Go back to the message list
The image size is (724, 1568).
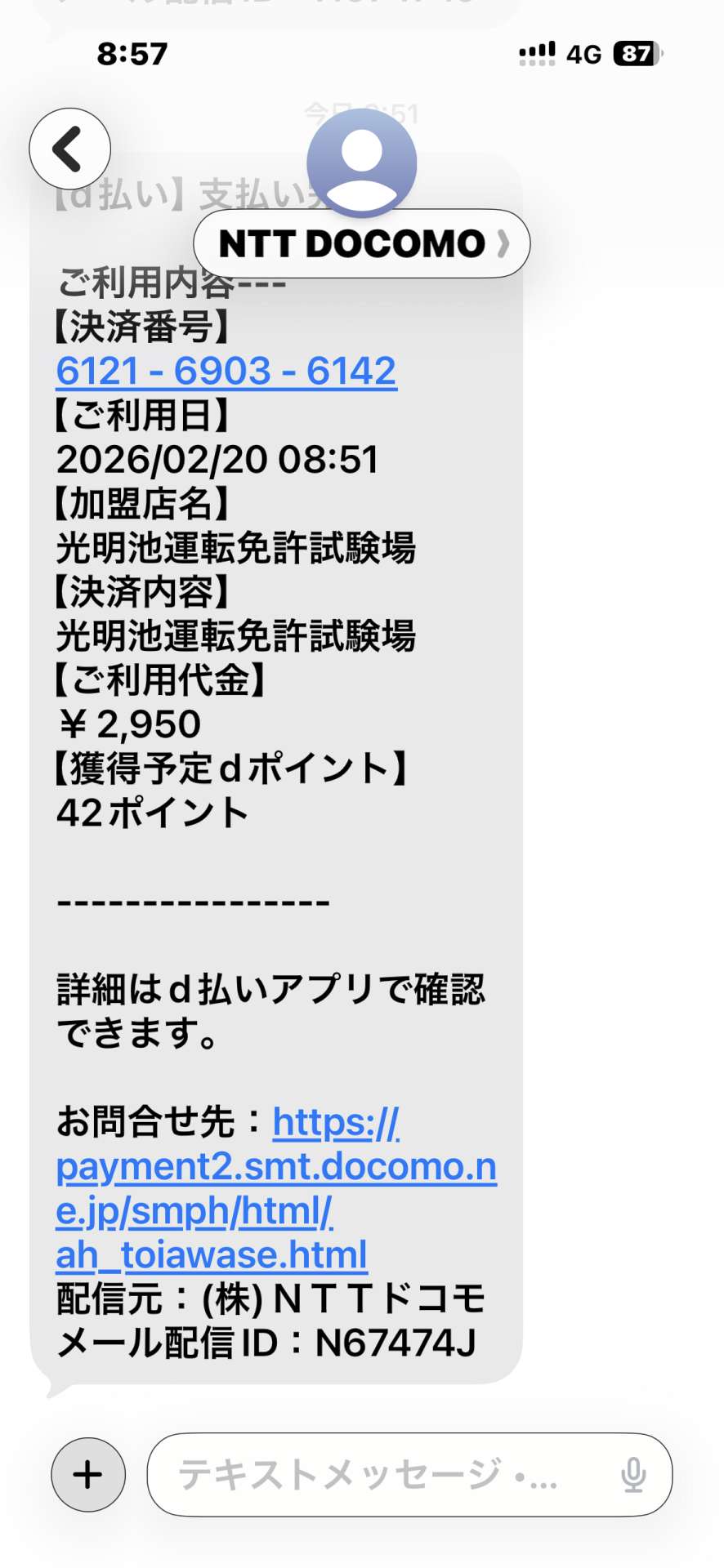pos(69,149)
